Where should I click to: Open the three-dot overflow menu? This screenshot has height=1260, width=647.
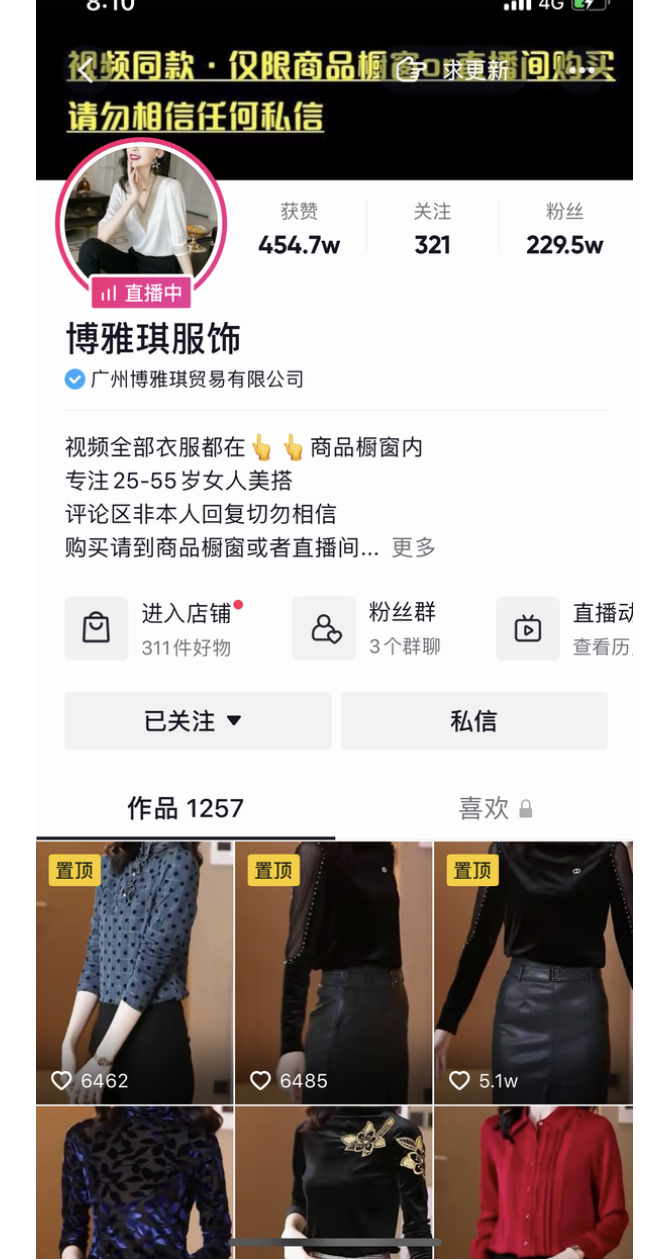tap(583, 71)
